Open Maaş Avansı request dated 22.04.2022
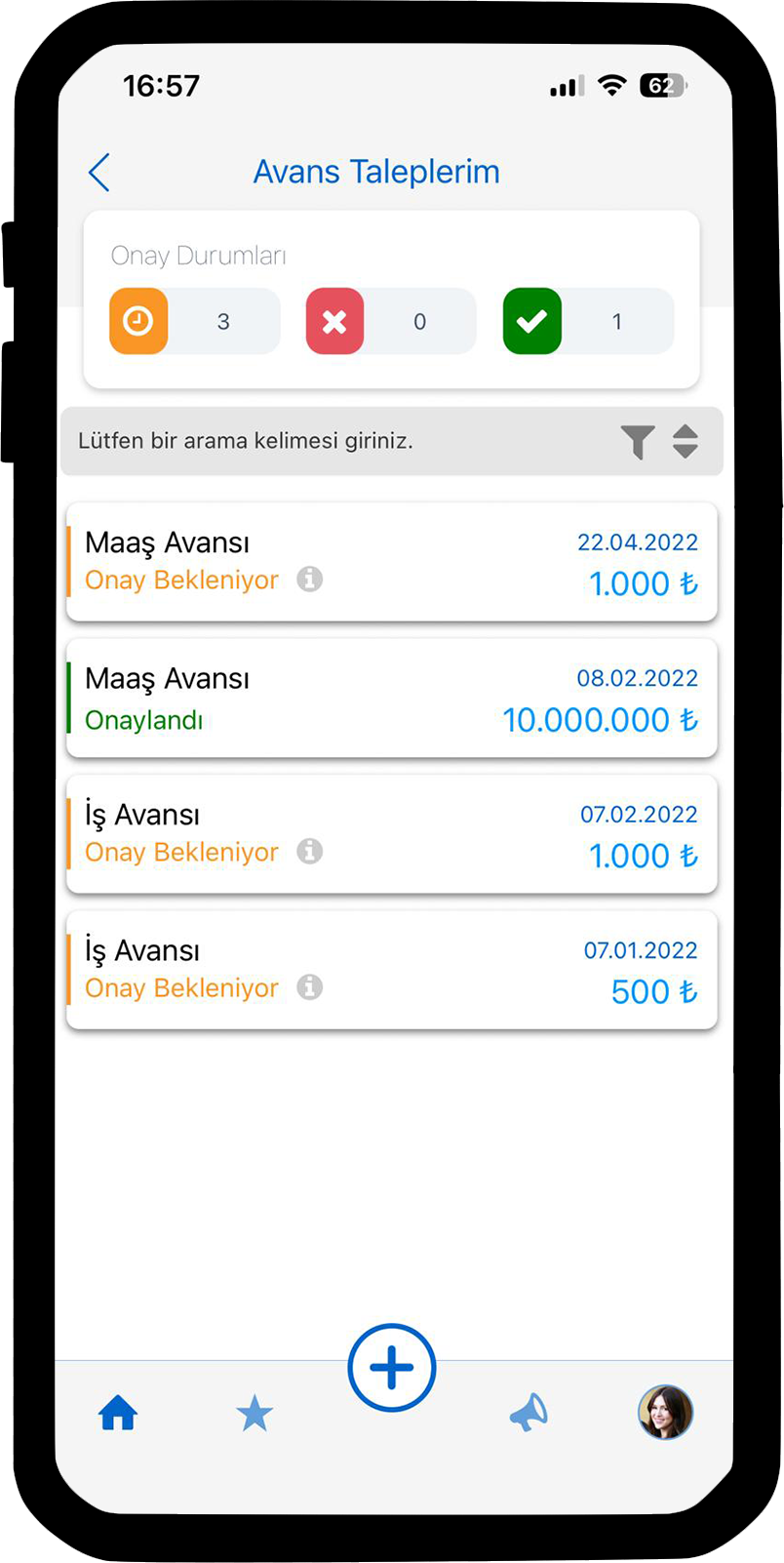The width and height of the screenshot is (784, 1563). click(x=390, y=562)
